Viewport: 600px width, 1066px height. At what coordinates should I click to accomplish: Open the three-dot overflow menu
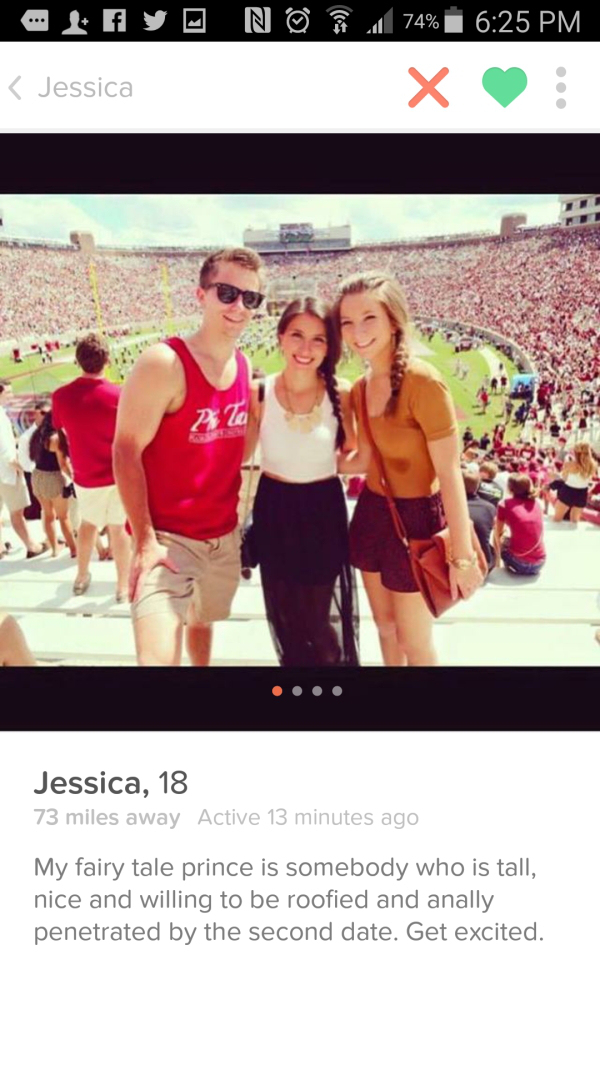pyautogui.click(x=561, y=88)
